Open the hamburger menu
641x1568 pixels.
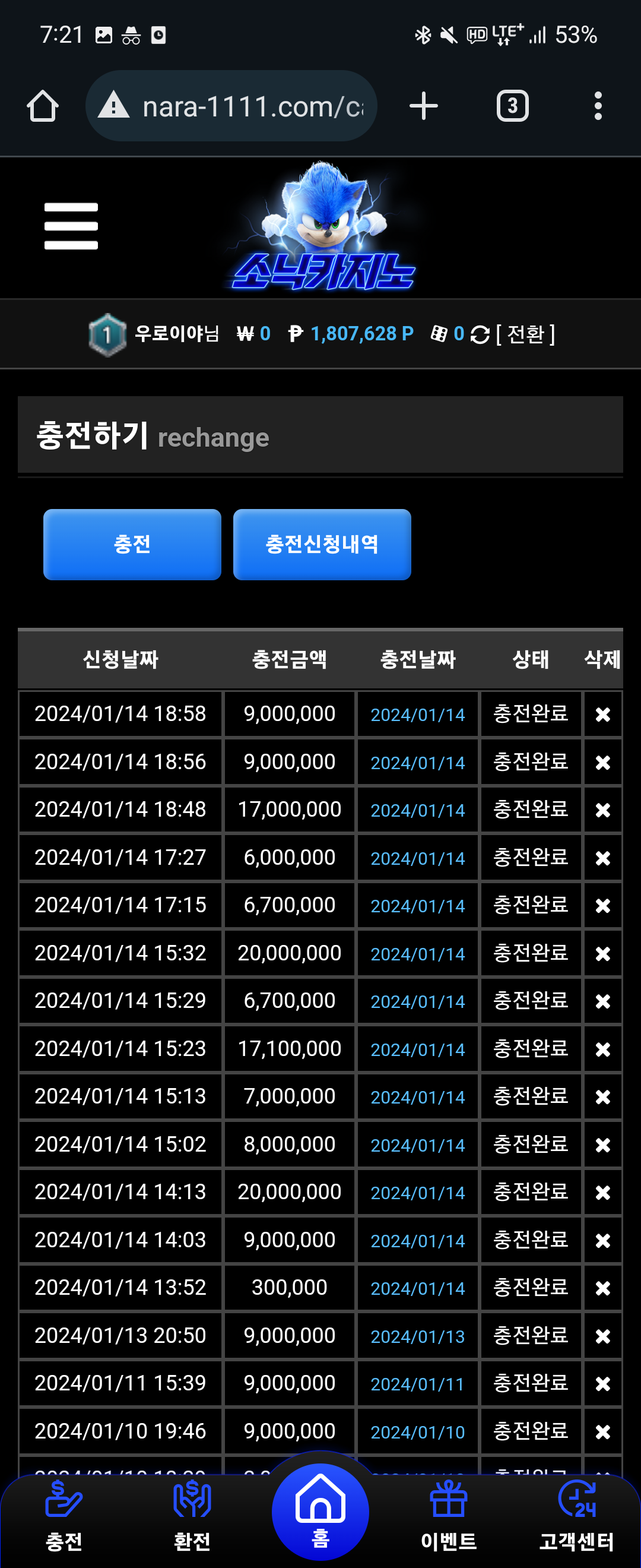pyautogui.click(x=71, y=226)
